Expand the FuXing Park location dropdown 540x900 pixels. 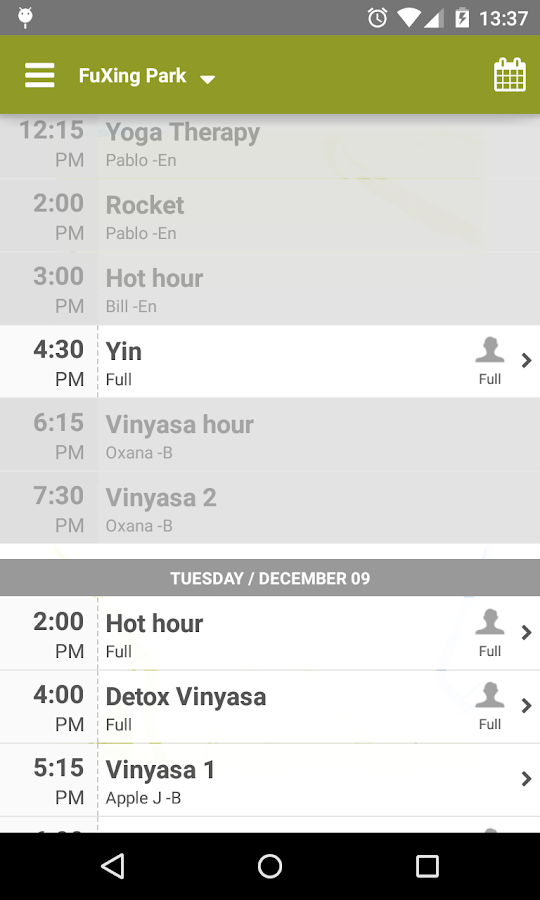147,76
